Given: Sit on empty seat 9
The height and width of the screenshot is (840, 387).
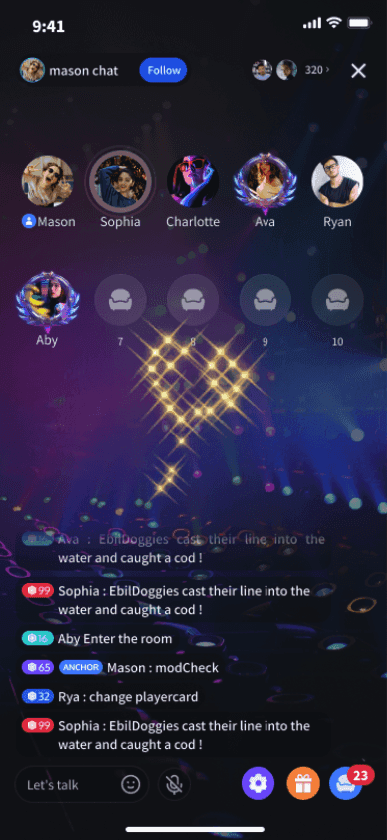Looking at the screenshot, I should point(265,300).
